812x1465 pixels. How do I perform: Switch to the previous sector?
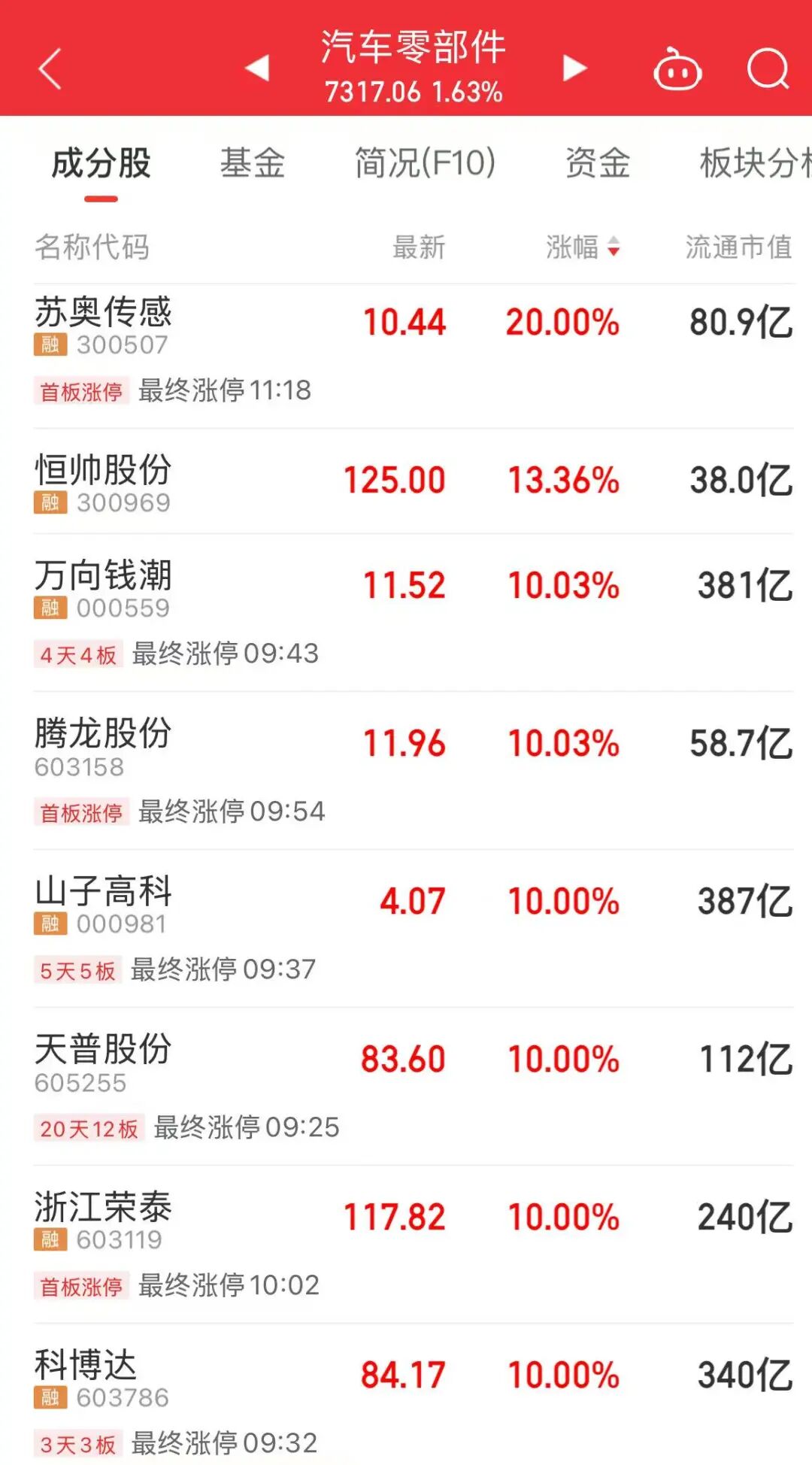point(257,68)
